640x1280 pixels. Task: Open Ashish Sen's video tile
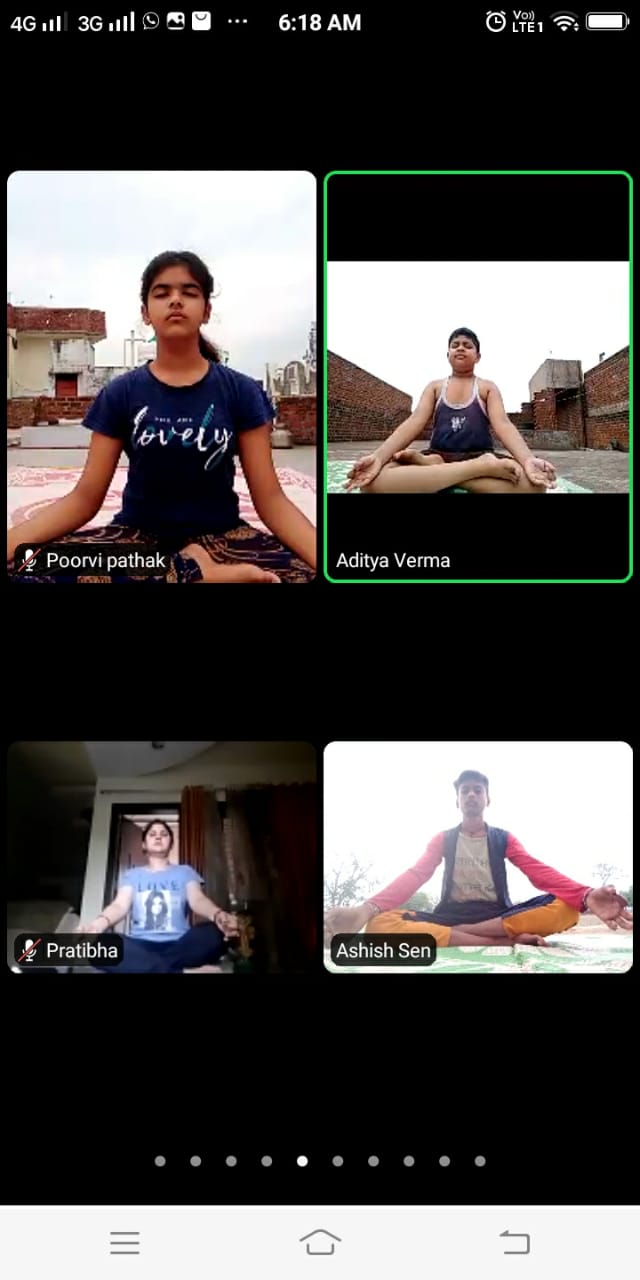point(478,856)
